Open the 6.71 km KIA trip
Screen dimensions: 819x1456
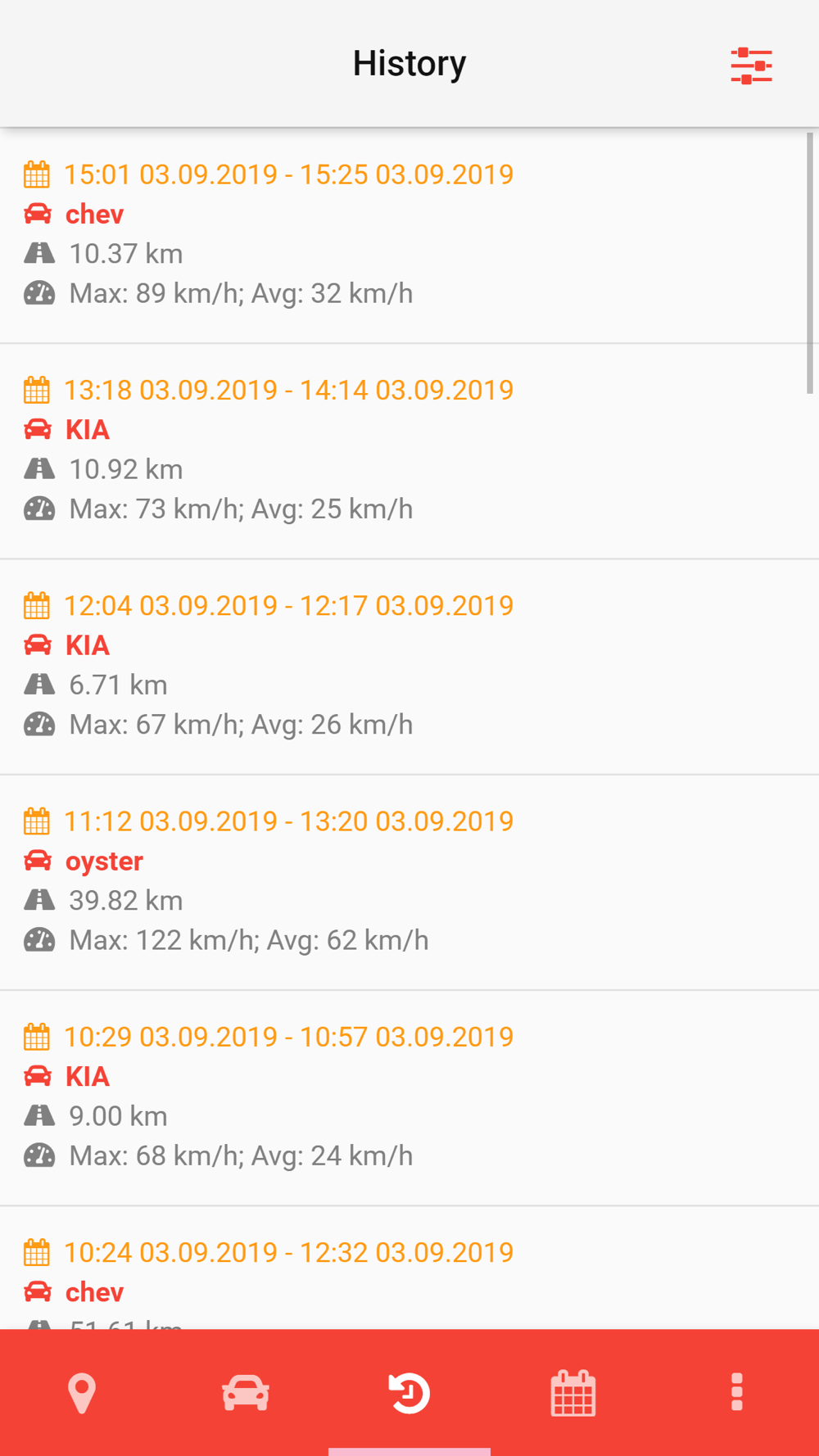[409, 667]
